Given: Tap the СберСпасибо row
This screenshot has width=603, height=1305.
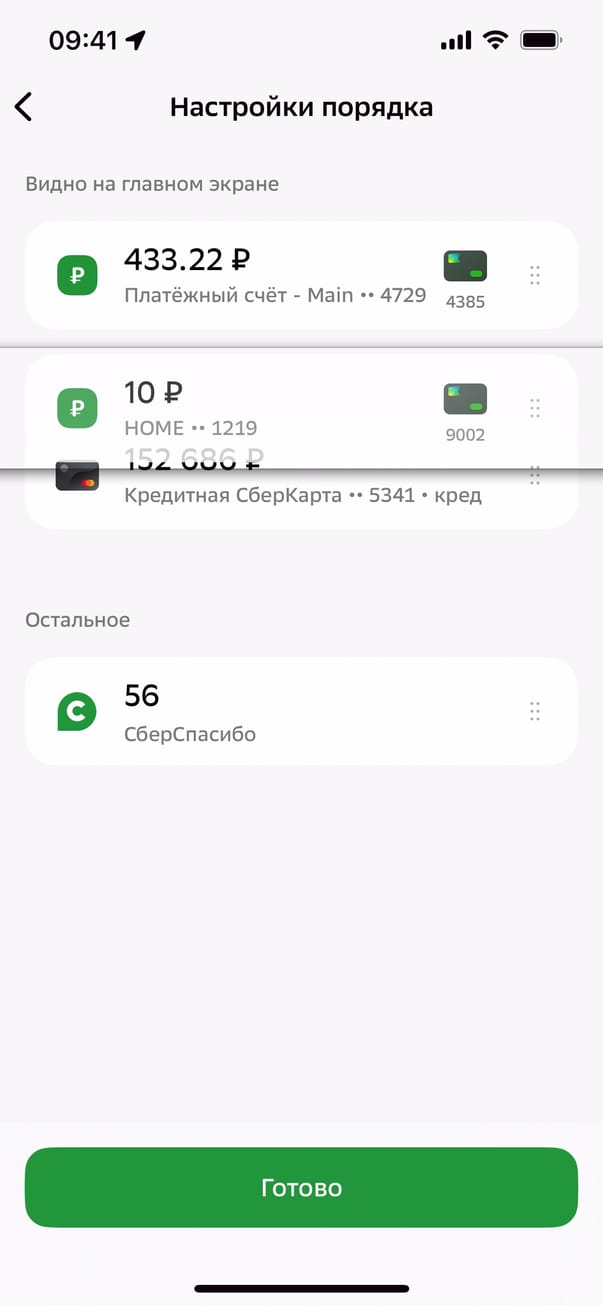Looking at the screenshot, I should (x=275, y=711).
